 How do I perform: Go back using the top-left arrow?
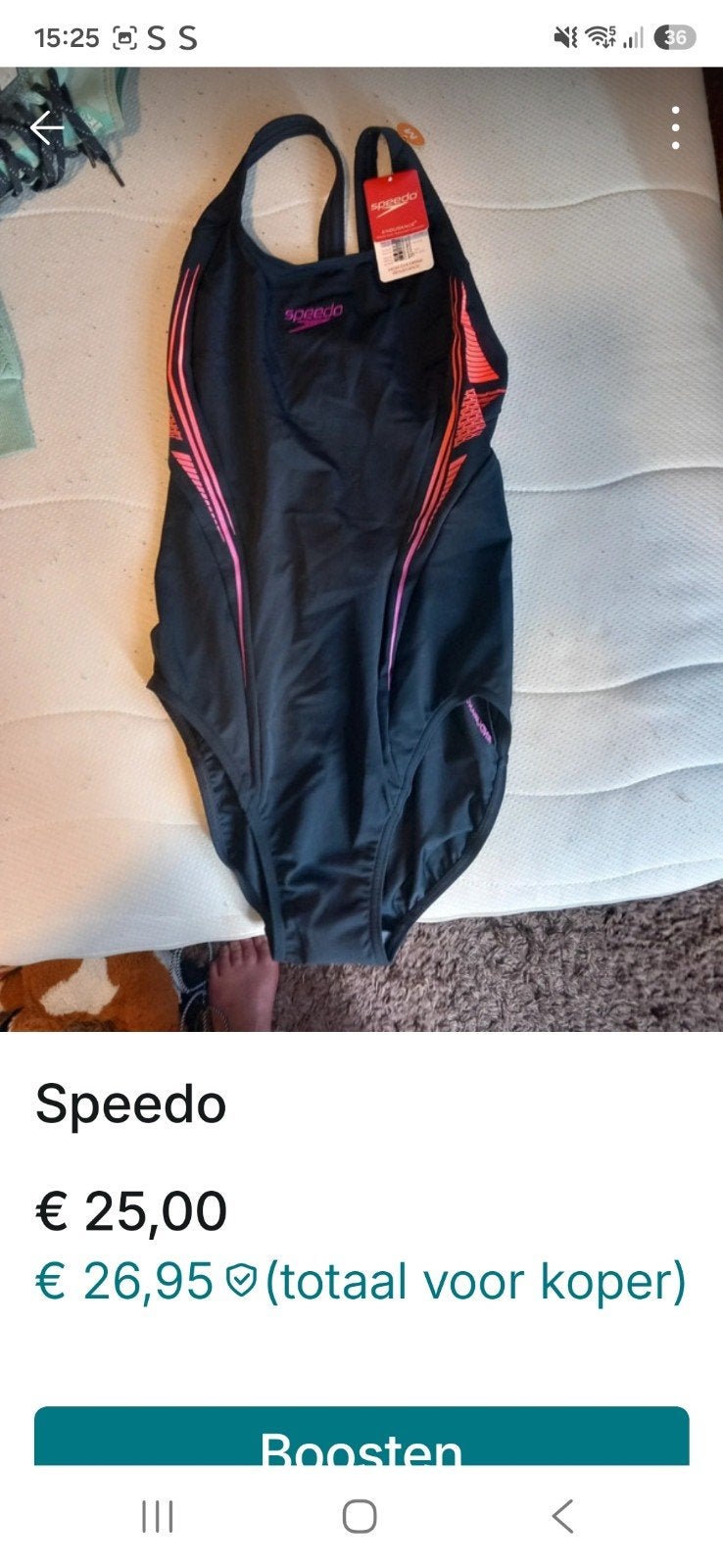click(x=46, y=127)
